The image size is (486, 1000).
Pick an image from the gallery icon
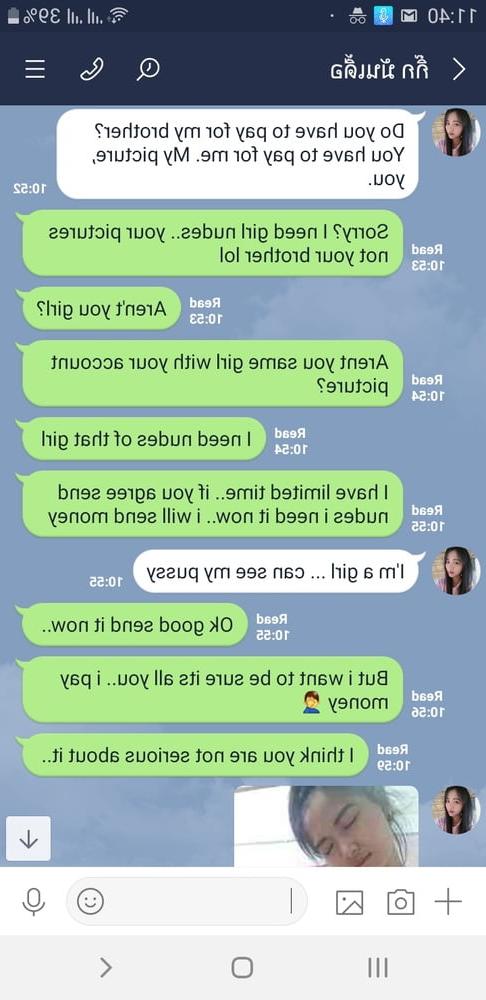[350, 902]
